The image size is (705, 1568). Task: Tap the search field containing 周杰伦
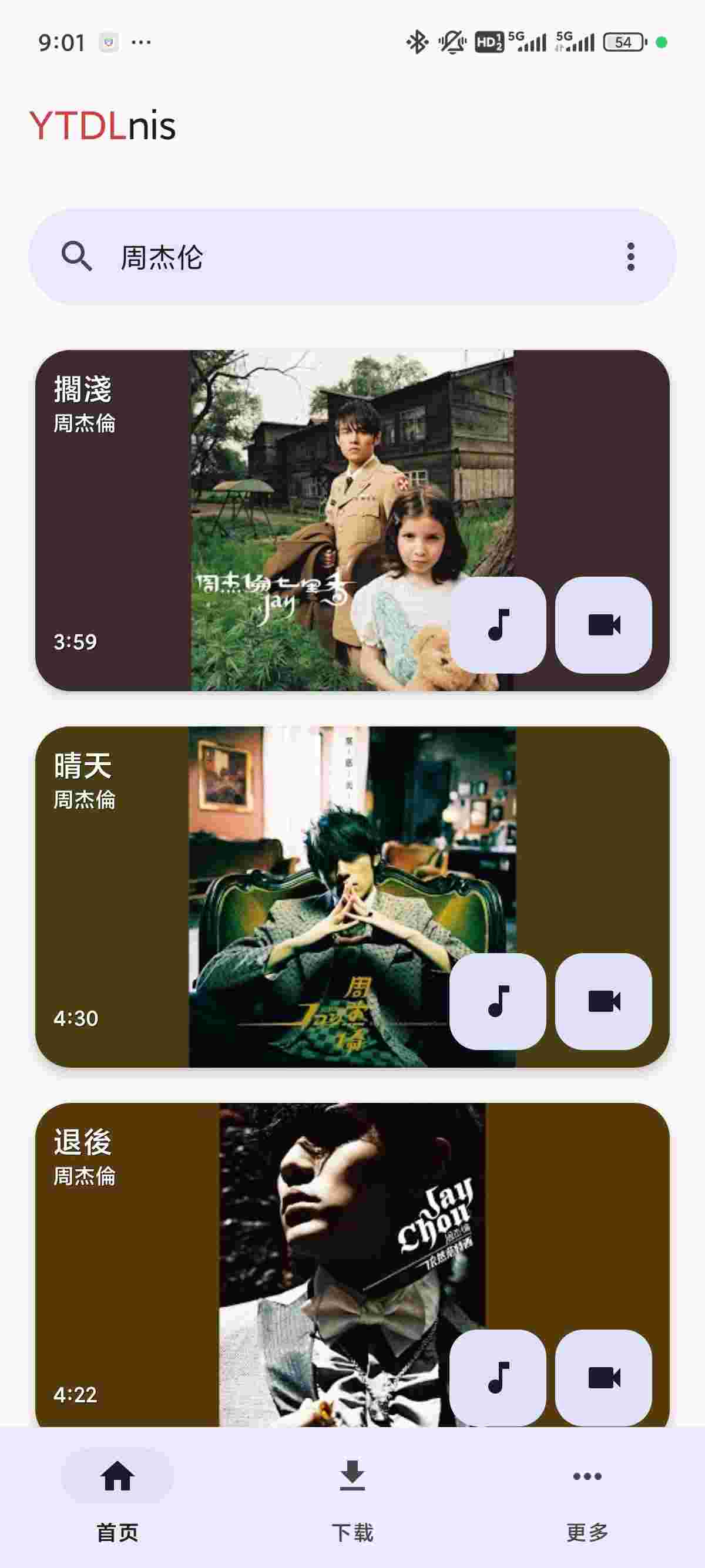click(x=341, y=257)
